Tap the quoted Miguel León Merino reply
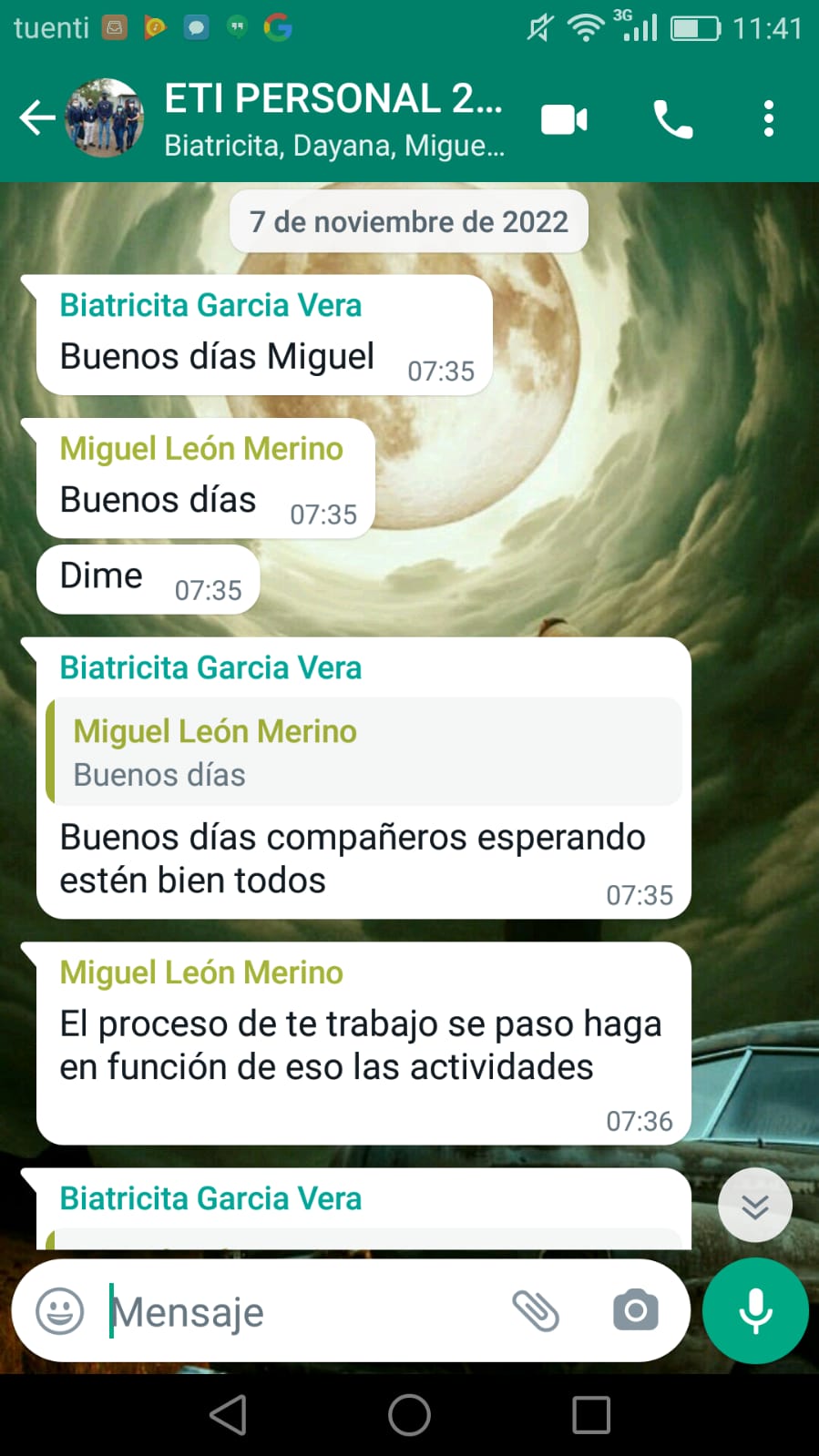This screenshot has width=819, height=1456. [364, 752]
